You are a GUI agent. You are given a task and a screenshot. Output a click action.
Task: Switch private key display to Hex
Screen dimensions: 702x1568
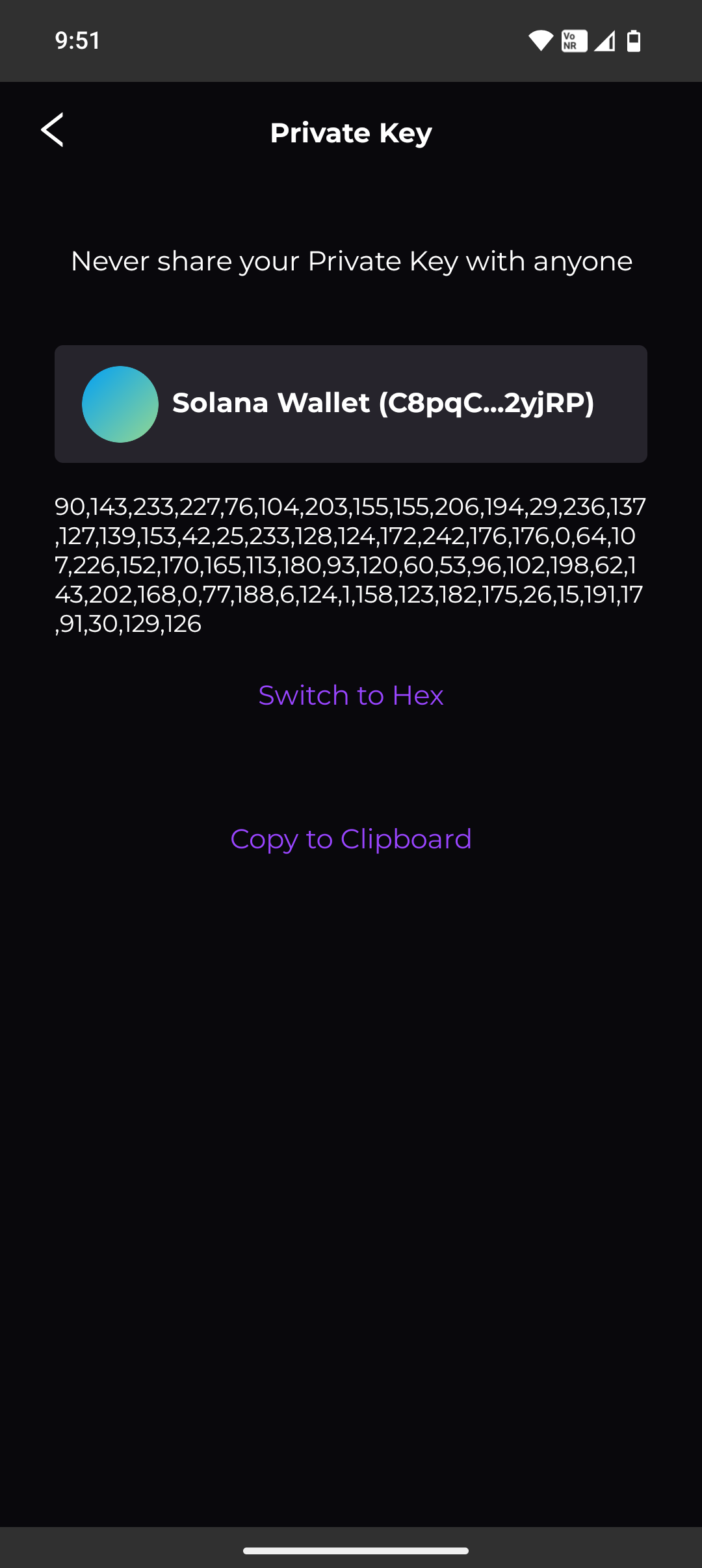coord(351,696)
